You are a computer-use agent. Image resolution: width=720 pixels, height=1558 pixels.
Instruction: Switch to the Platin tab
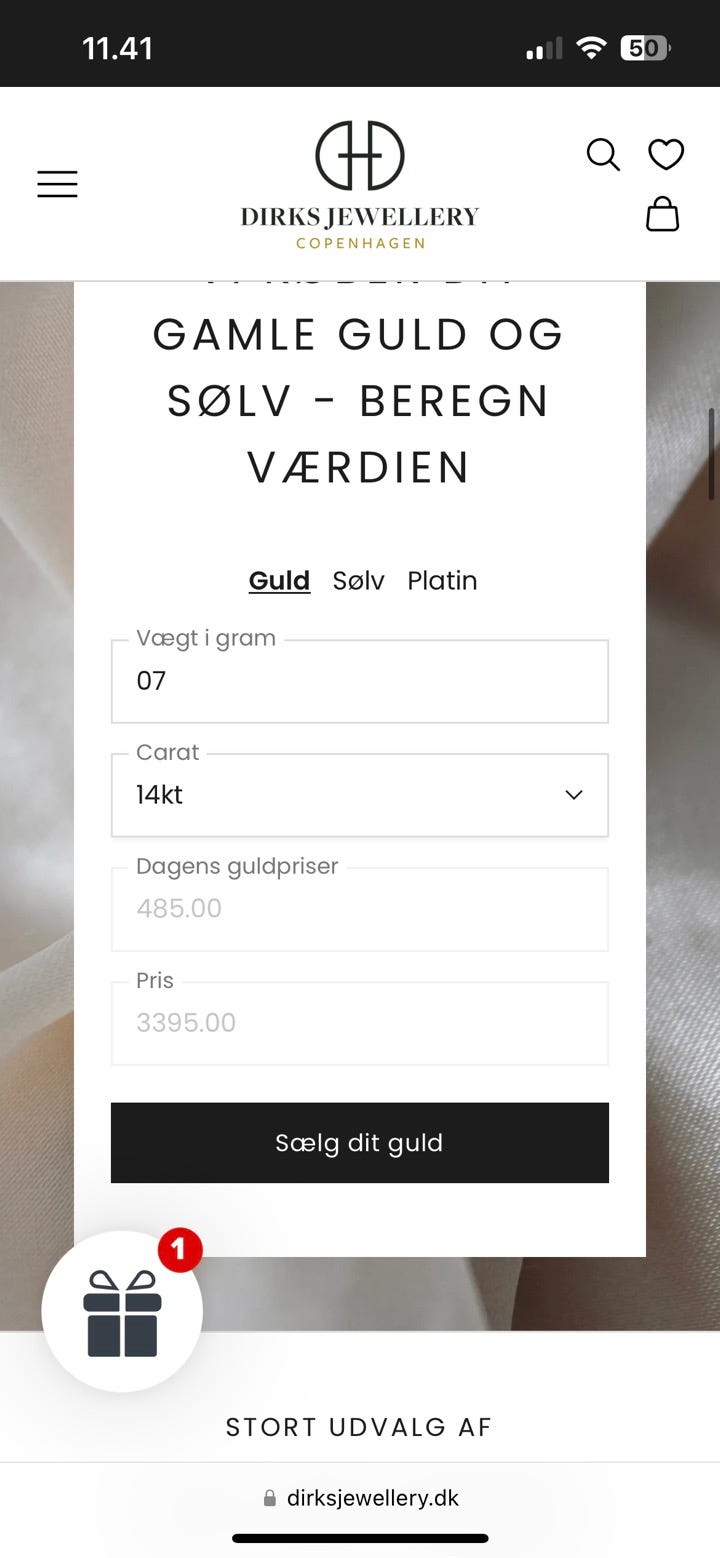click(442, 580)
